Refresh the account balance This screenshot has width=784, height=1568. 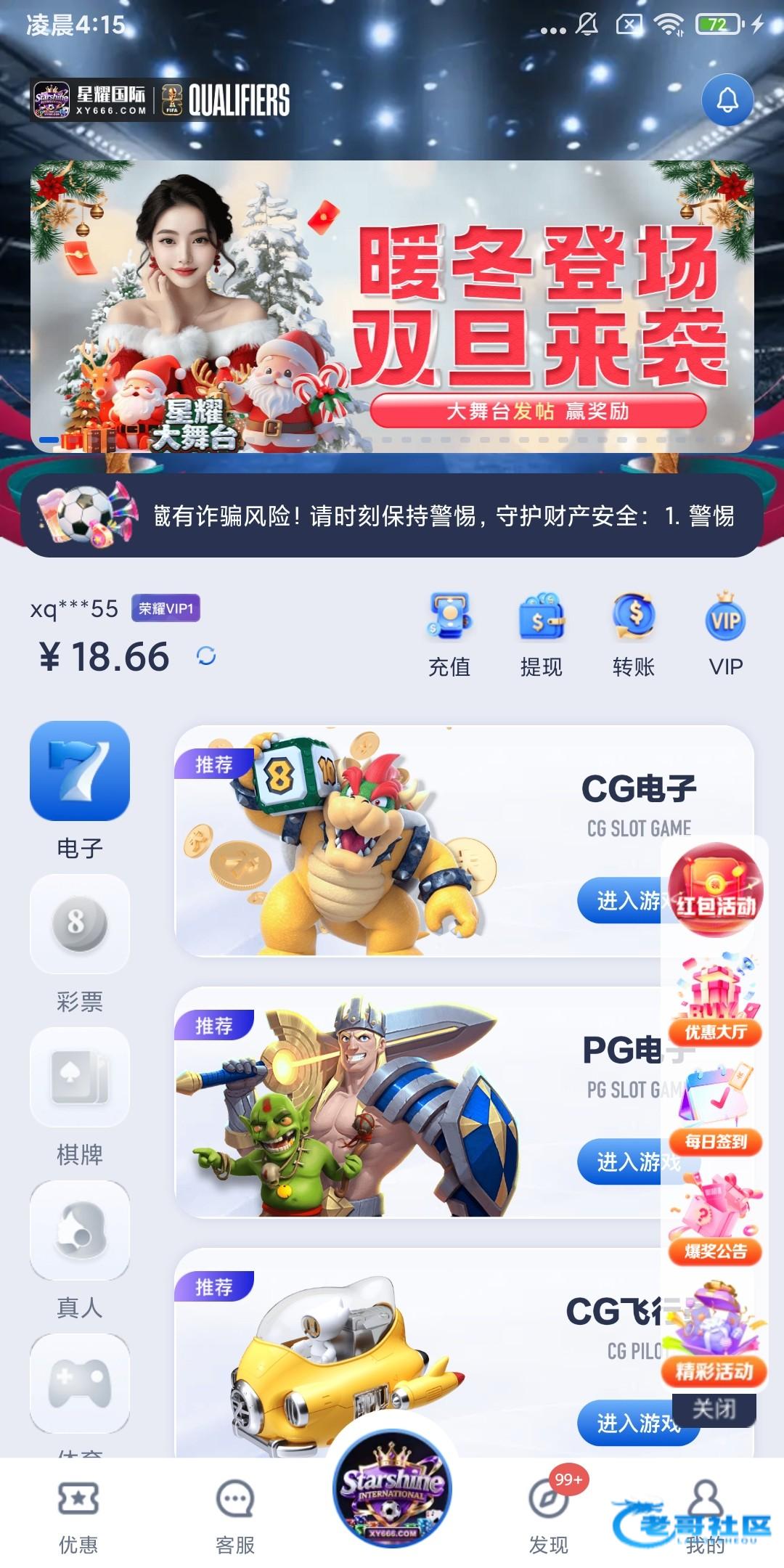point(206,656)
